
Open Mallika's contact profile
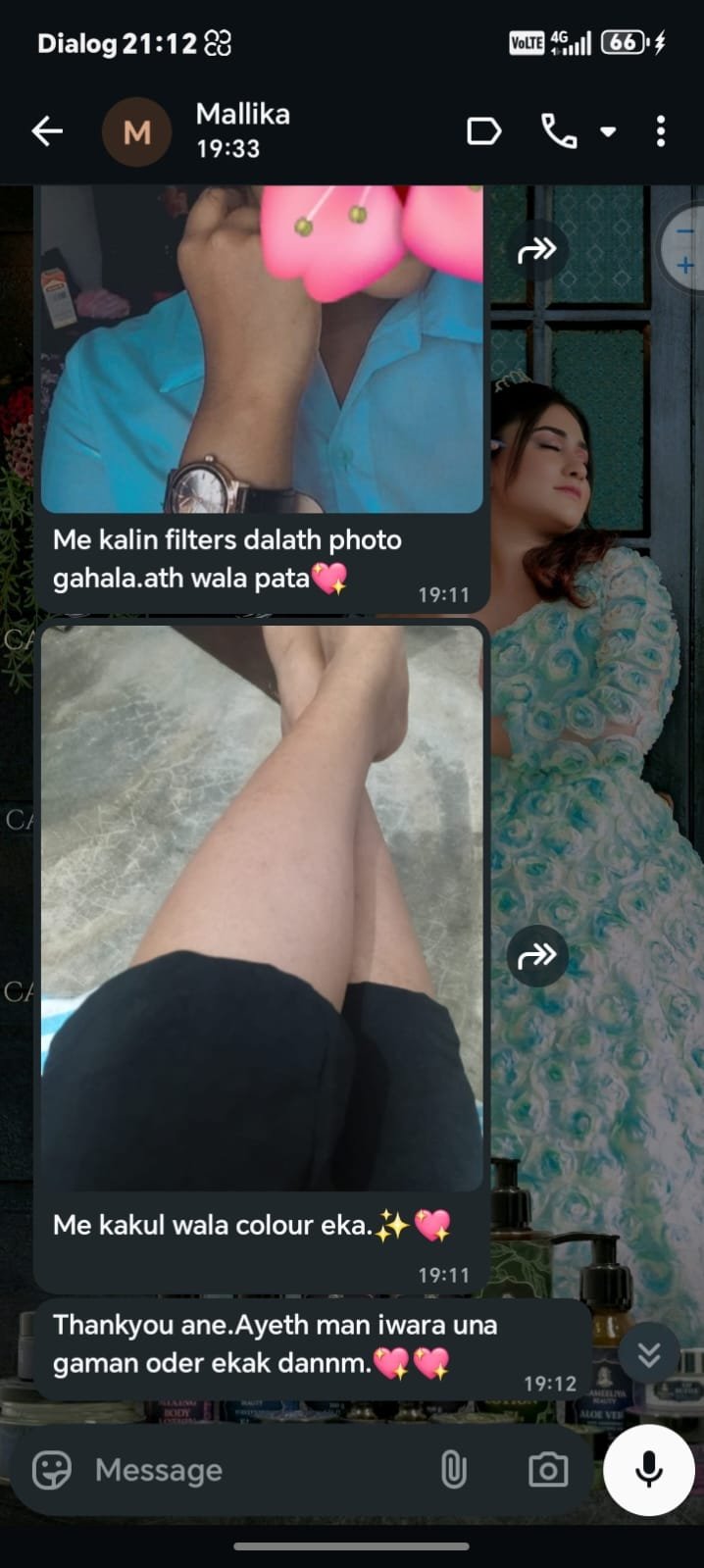pyautogui.click(x=242, y=129)
